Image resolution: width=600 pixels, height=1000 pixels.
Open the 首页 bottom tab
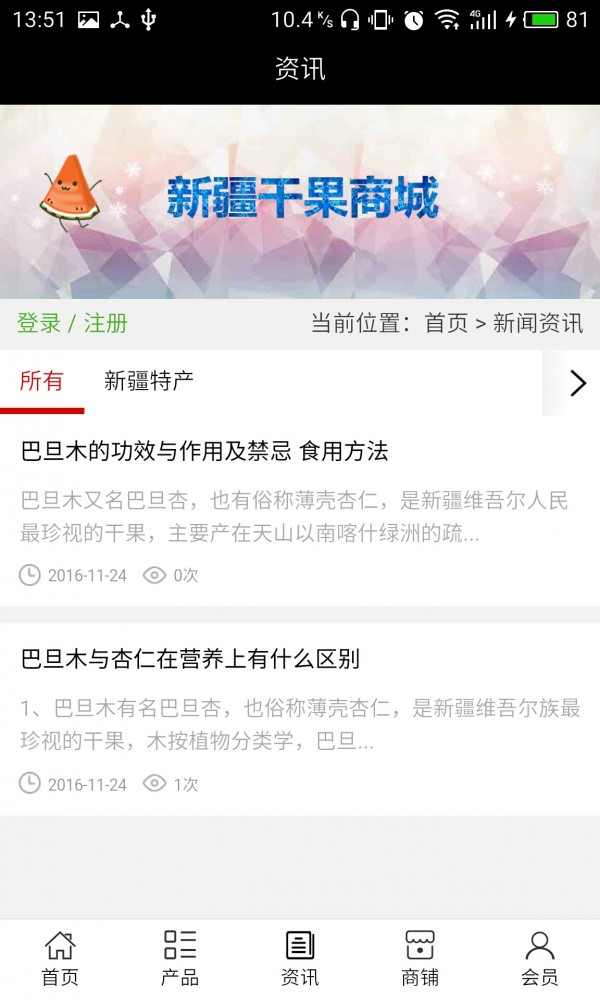[x=60, y=958]
